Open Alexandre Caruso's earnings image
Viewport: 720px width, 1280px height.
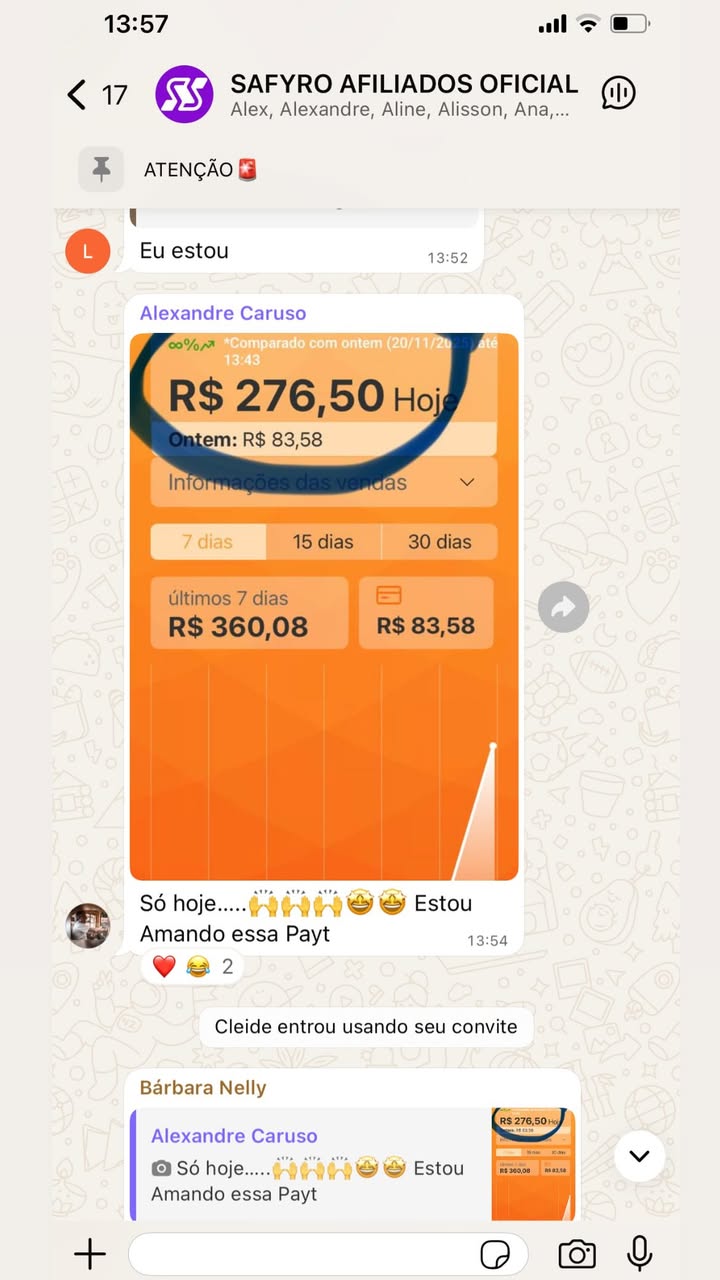point(324,606)
